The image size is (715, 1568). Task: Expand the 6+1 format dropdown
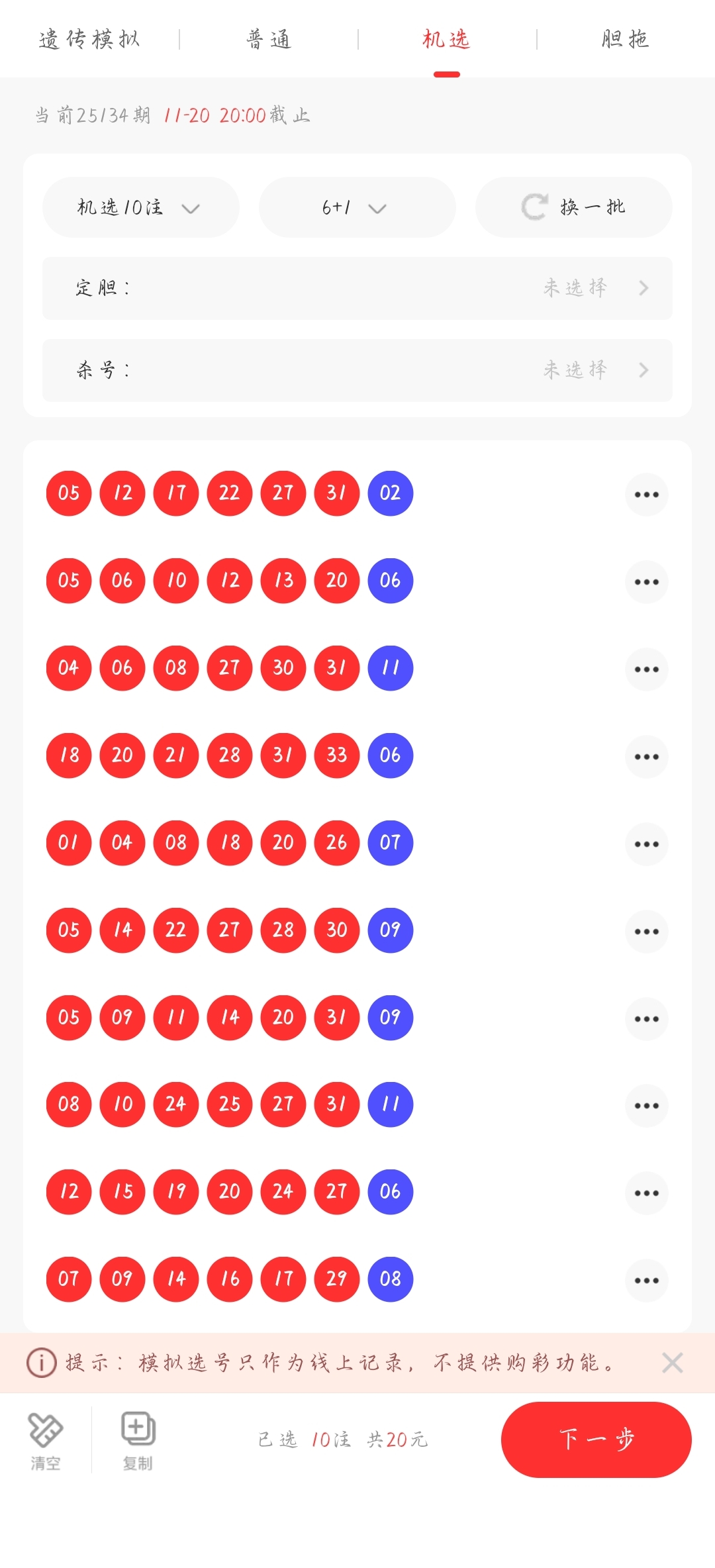pyautogui.click(x=357, y=208)
